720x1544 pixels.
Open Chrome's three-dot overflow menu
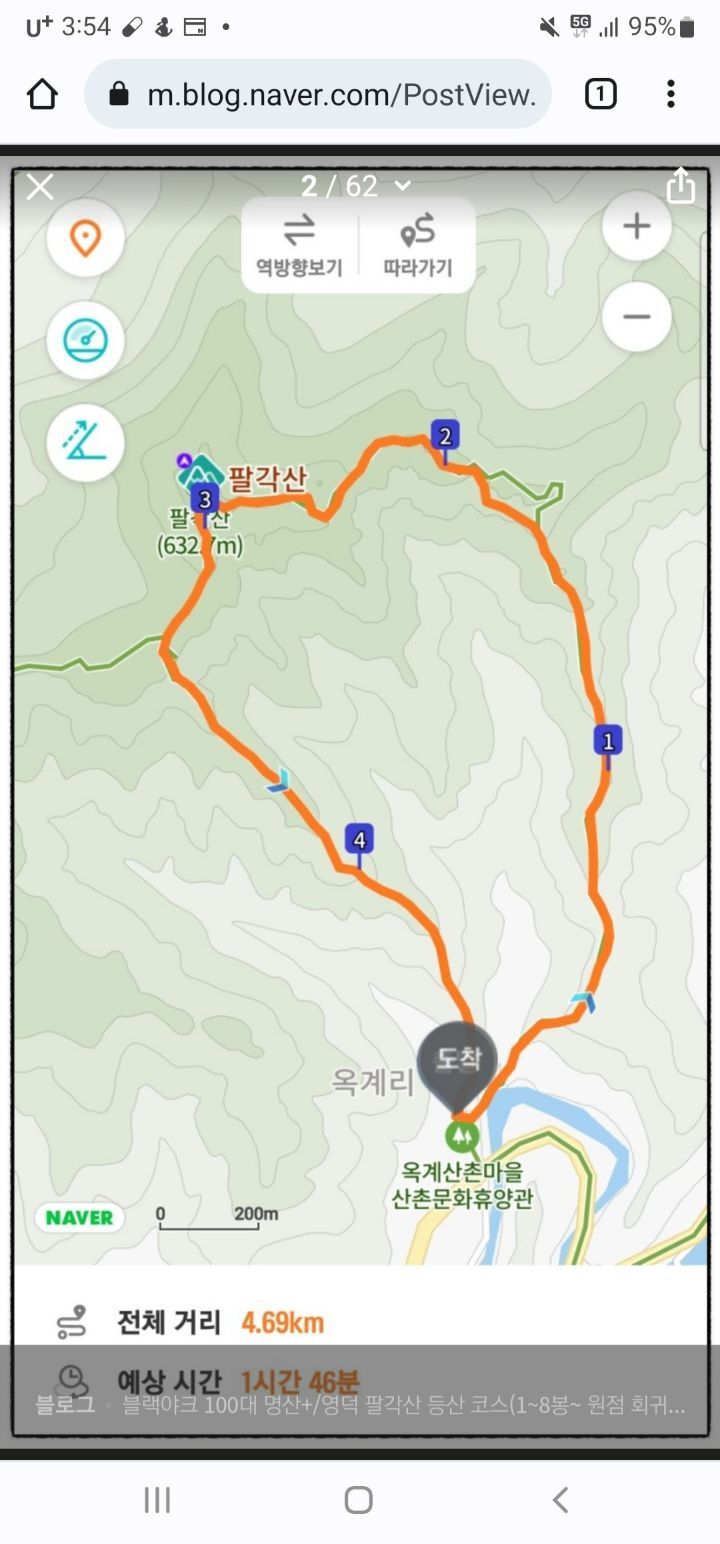click(x=671, y=94)
